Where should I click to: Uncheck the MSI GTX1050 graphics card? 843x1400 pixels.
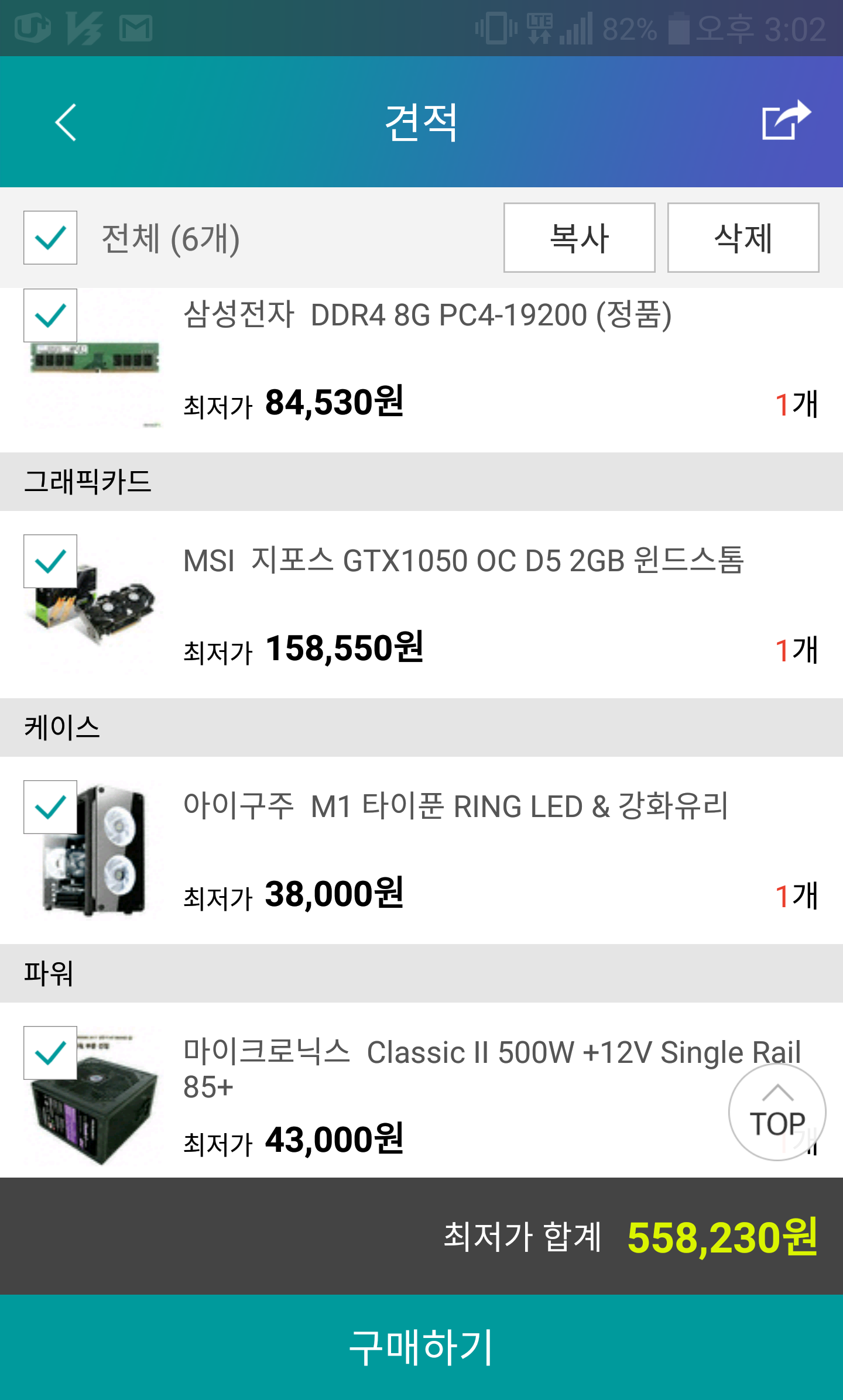[x=50, y=561]
